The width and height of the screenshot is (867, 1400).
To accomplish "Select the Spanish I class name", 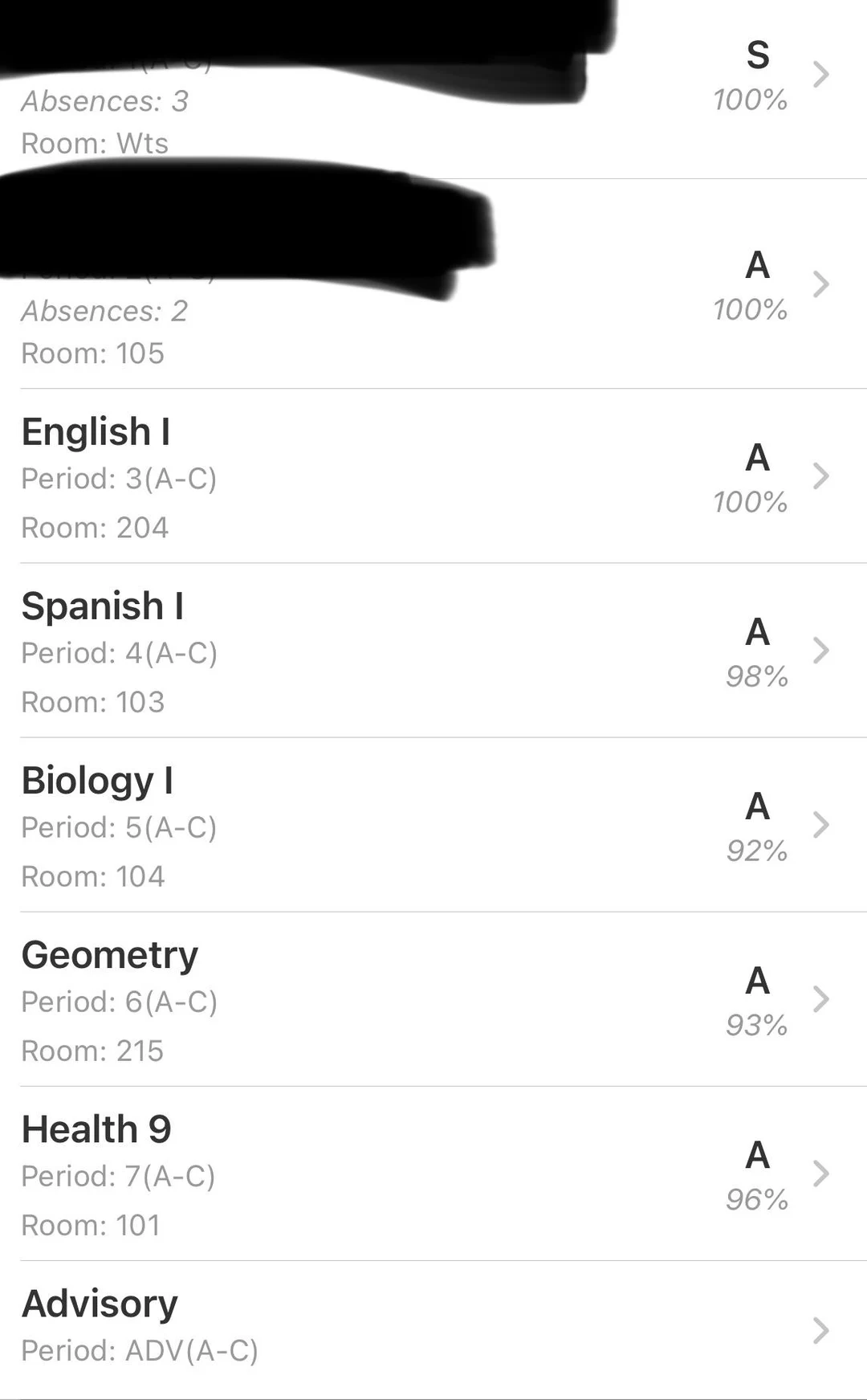I will point(103,606).
